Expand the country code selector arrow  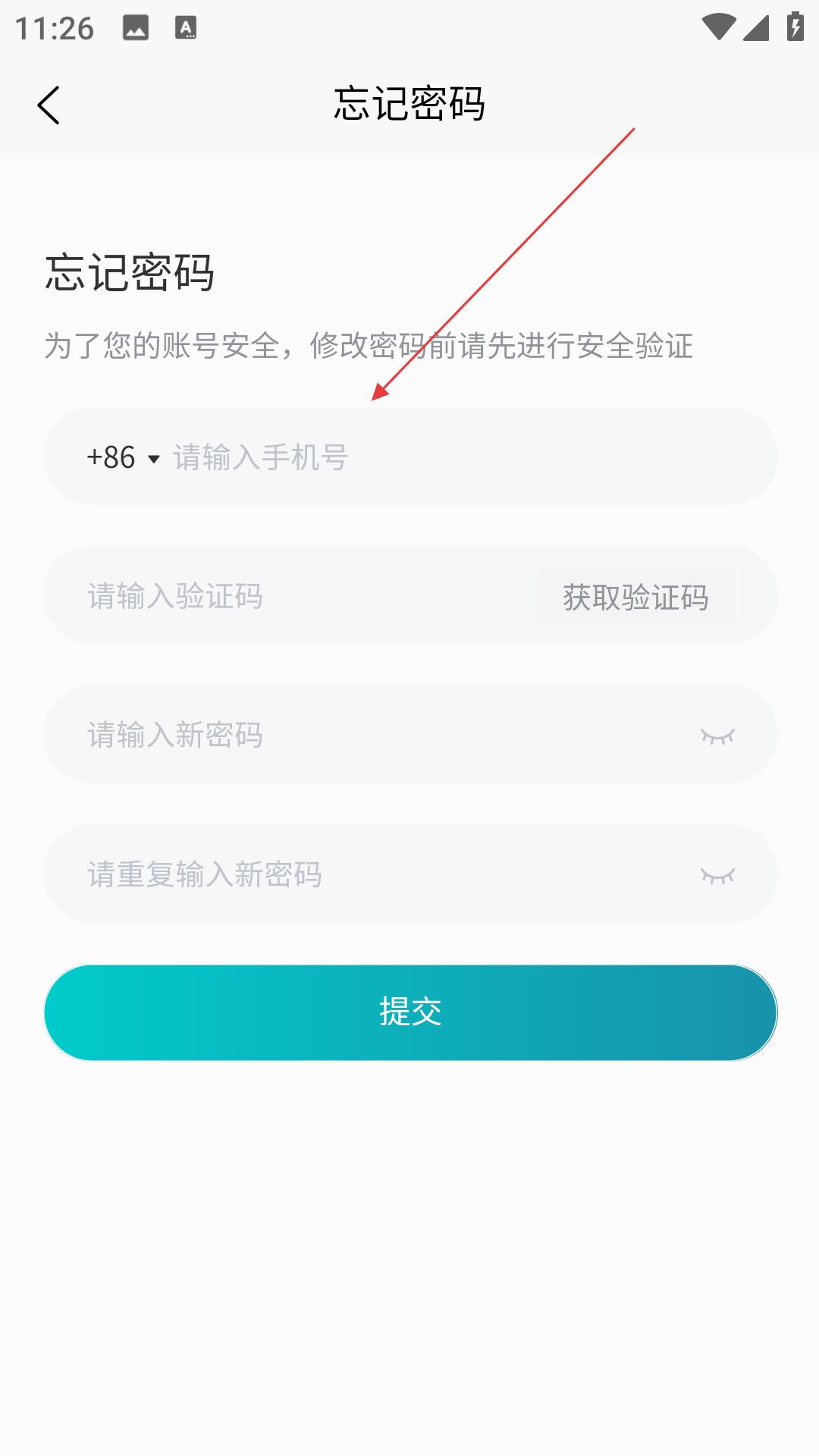point(155,459)
